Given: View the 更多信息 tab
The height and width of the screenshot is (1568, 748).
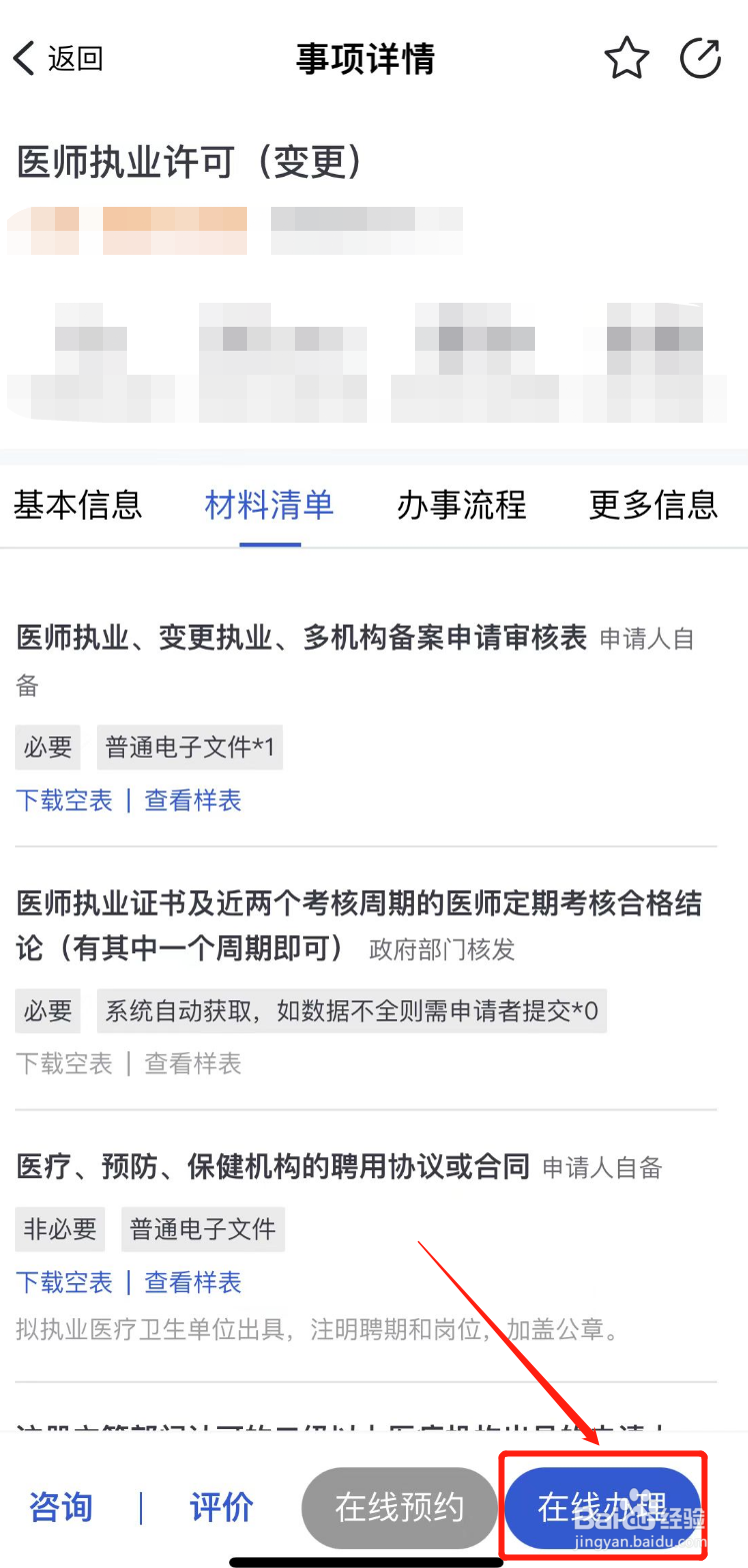Looking at the screenshot, I should tap(653, 506).
